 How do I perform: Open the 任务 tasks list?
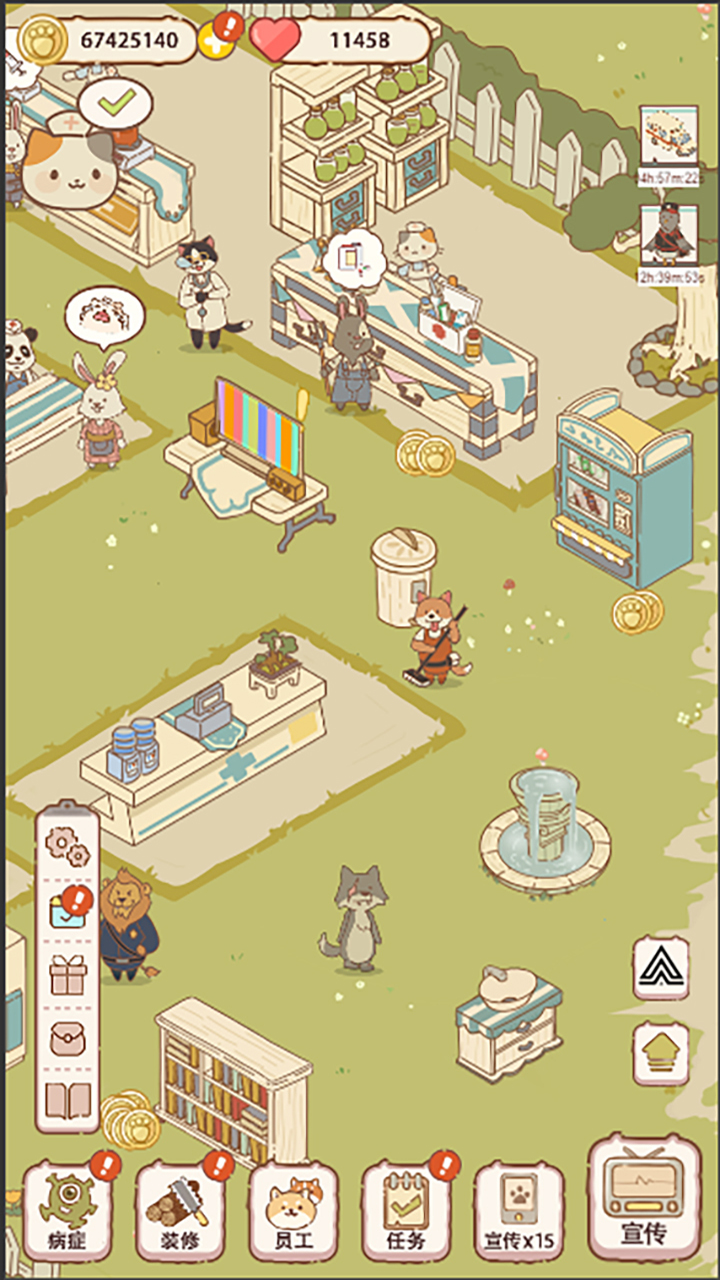tap(406, 1210)
